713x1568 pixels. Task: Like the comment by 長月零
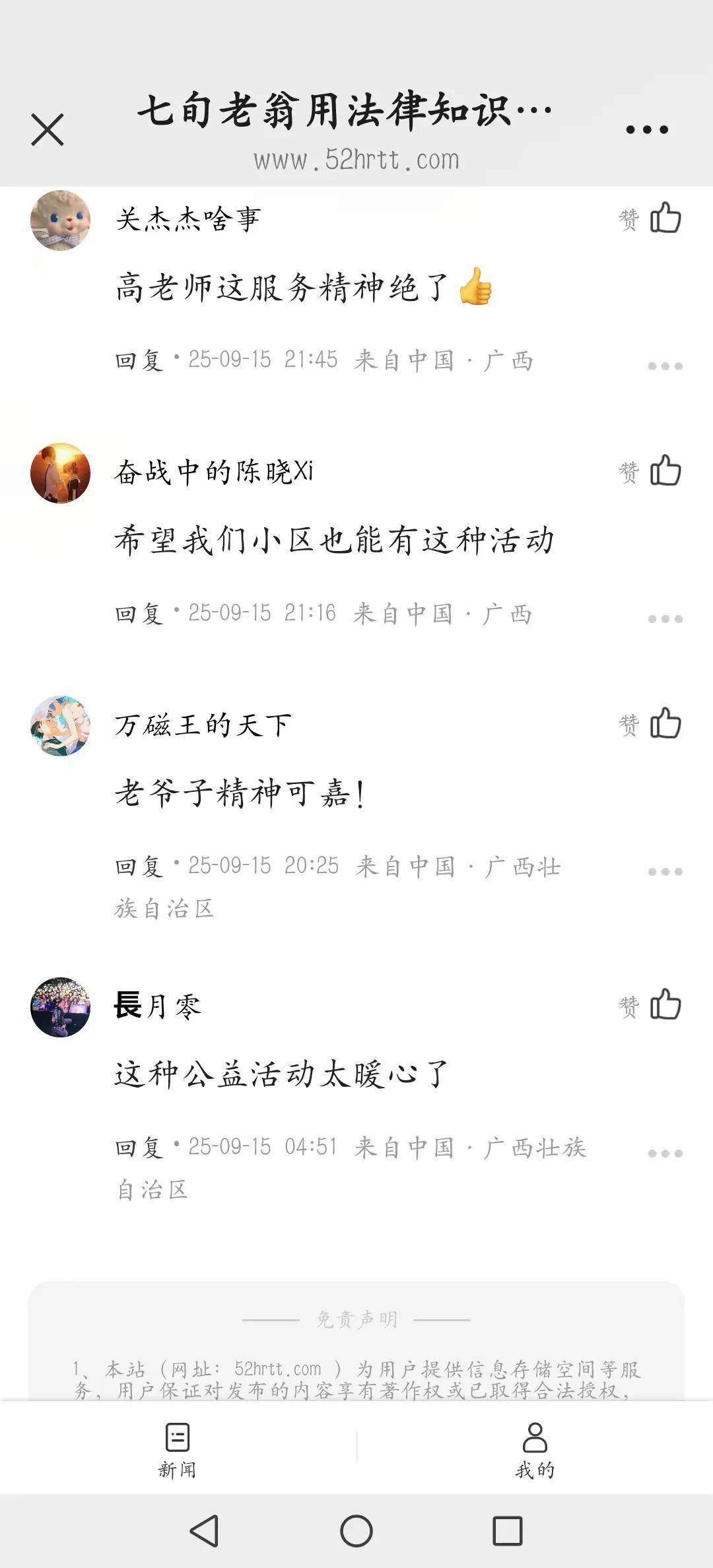(665, 1005)
